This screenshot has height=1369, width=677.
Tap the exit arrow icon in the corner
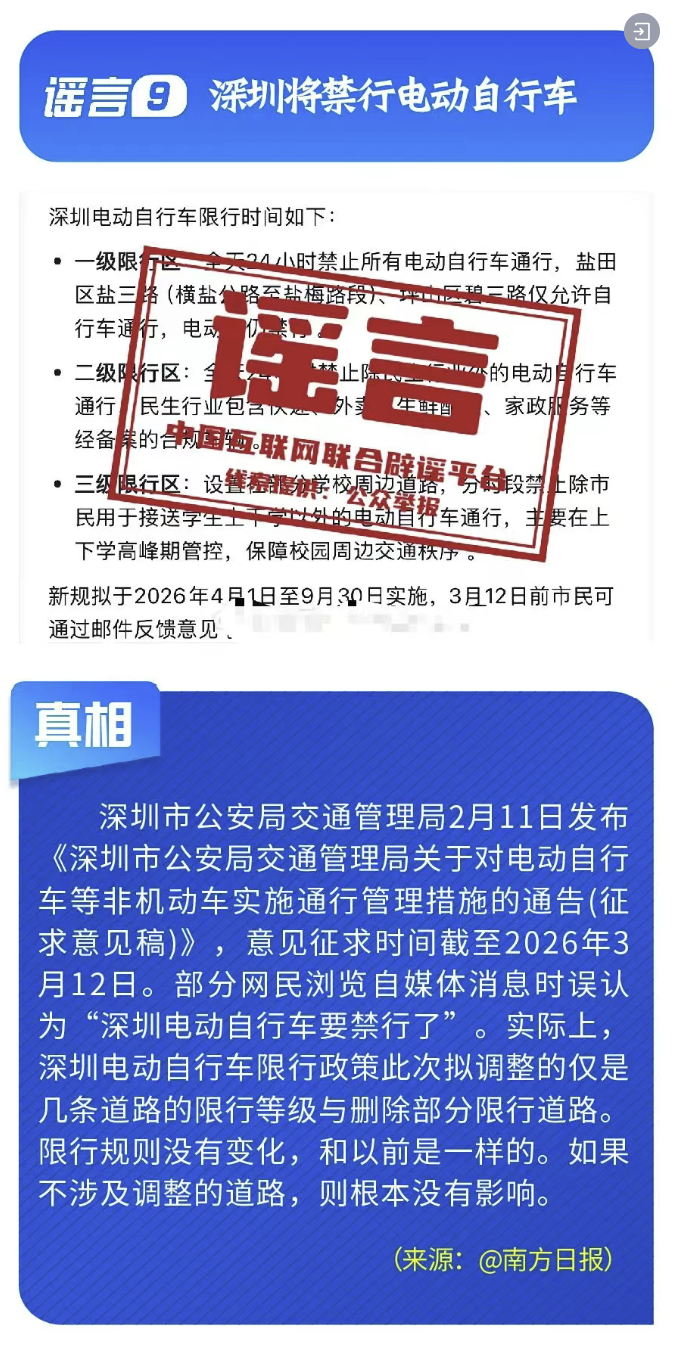641,32
